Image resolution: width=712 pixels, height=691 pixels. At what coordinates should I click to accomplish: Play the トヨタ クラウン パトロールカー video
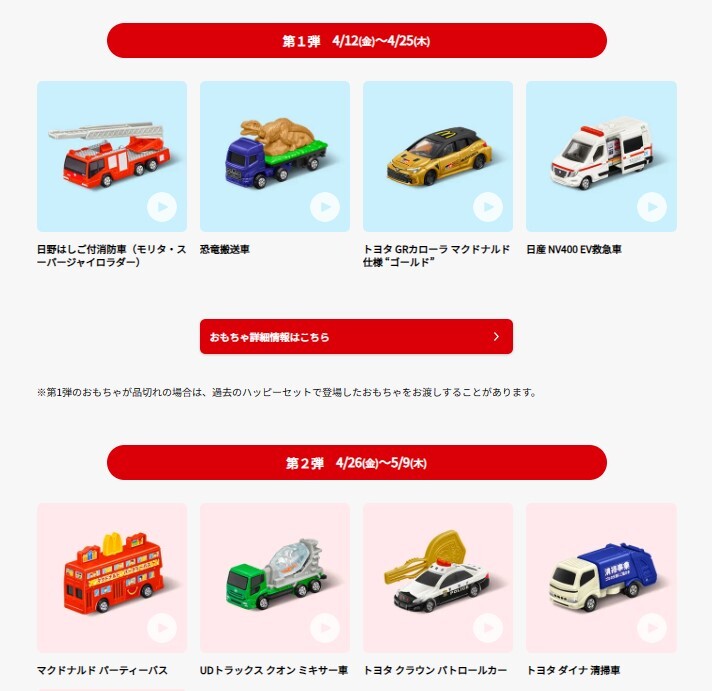point(488,628)
